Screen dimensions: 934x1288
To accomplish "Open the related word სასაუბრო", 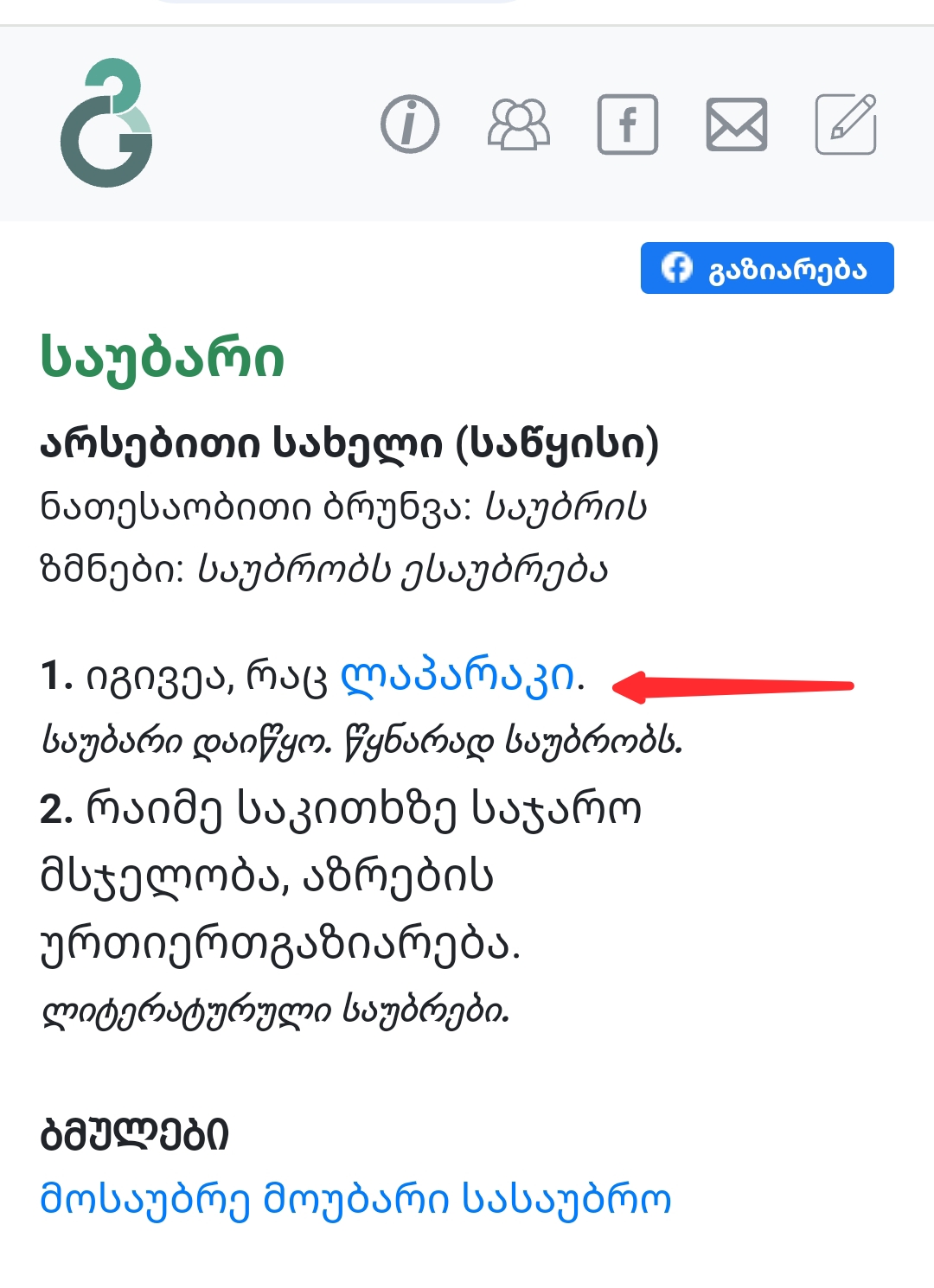I will [566, 1200].
